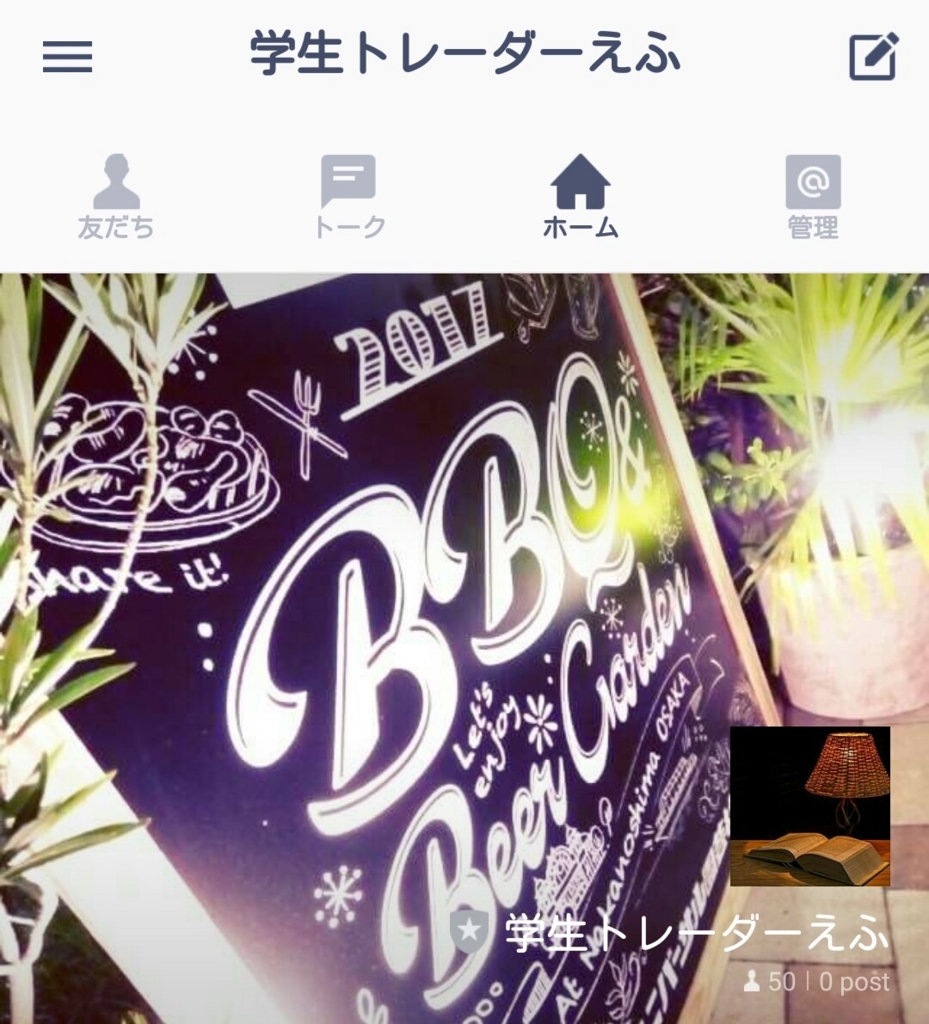Compose a new post

[873, 56]
